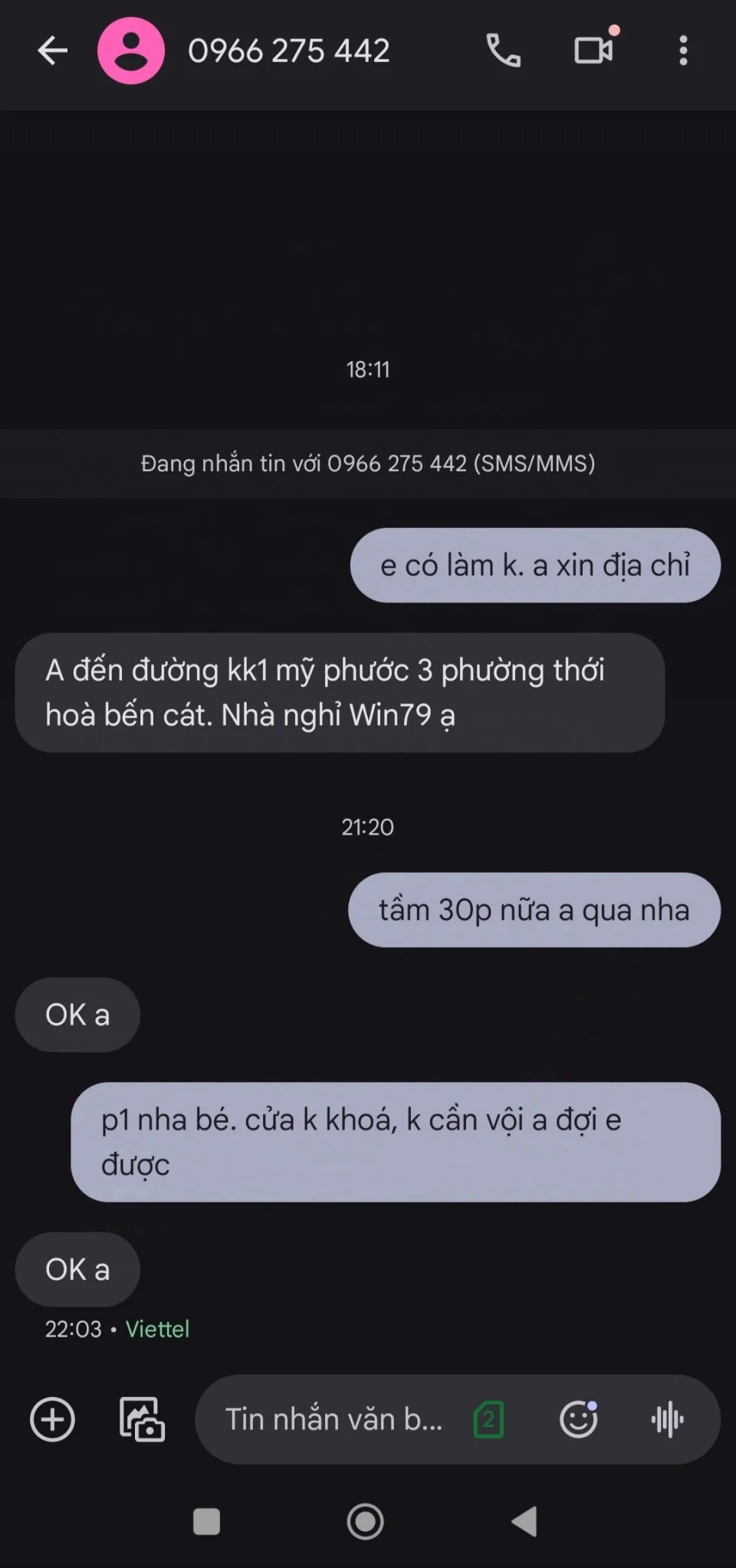The height and width of the screenshot is (1568, 736).
Task: Open recent apps from navigation bar
Action: pyautogui.click(x=206, y=1521)
